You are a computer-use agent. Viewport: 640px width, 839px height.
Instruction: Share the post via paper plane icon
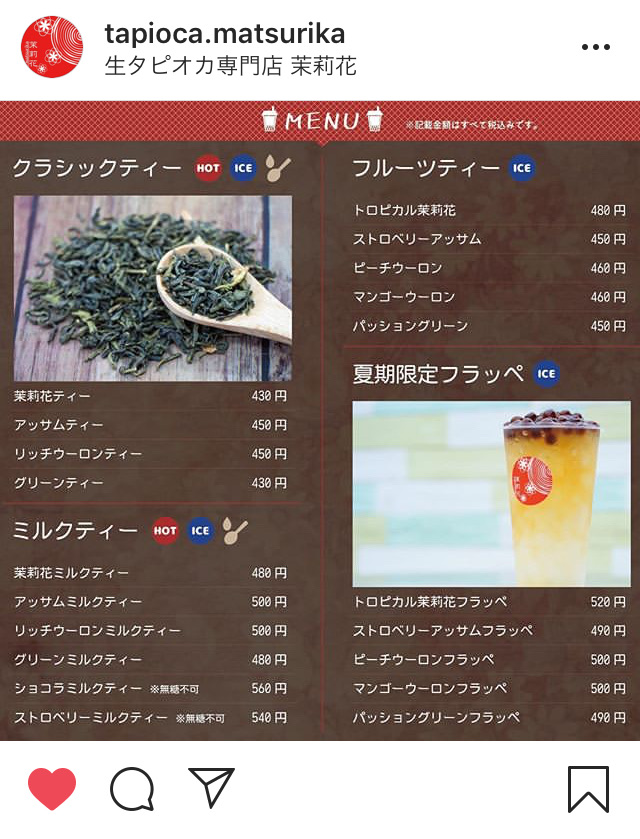point(211,788)
